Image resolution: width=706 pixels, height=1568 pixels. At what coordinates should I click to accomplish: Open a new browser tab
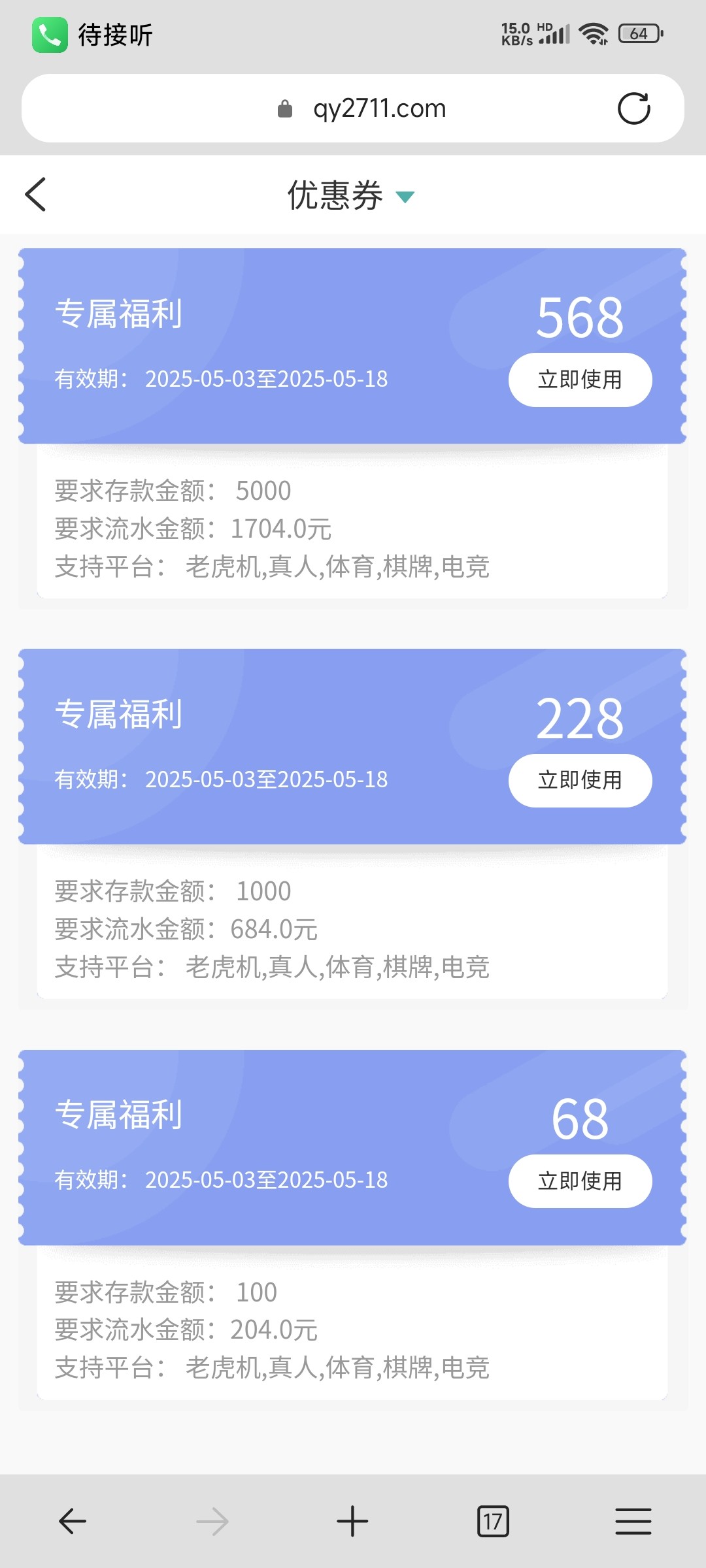point(352,1521)
